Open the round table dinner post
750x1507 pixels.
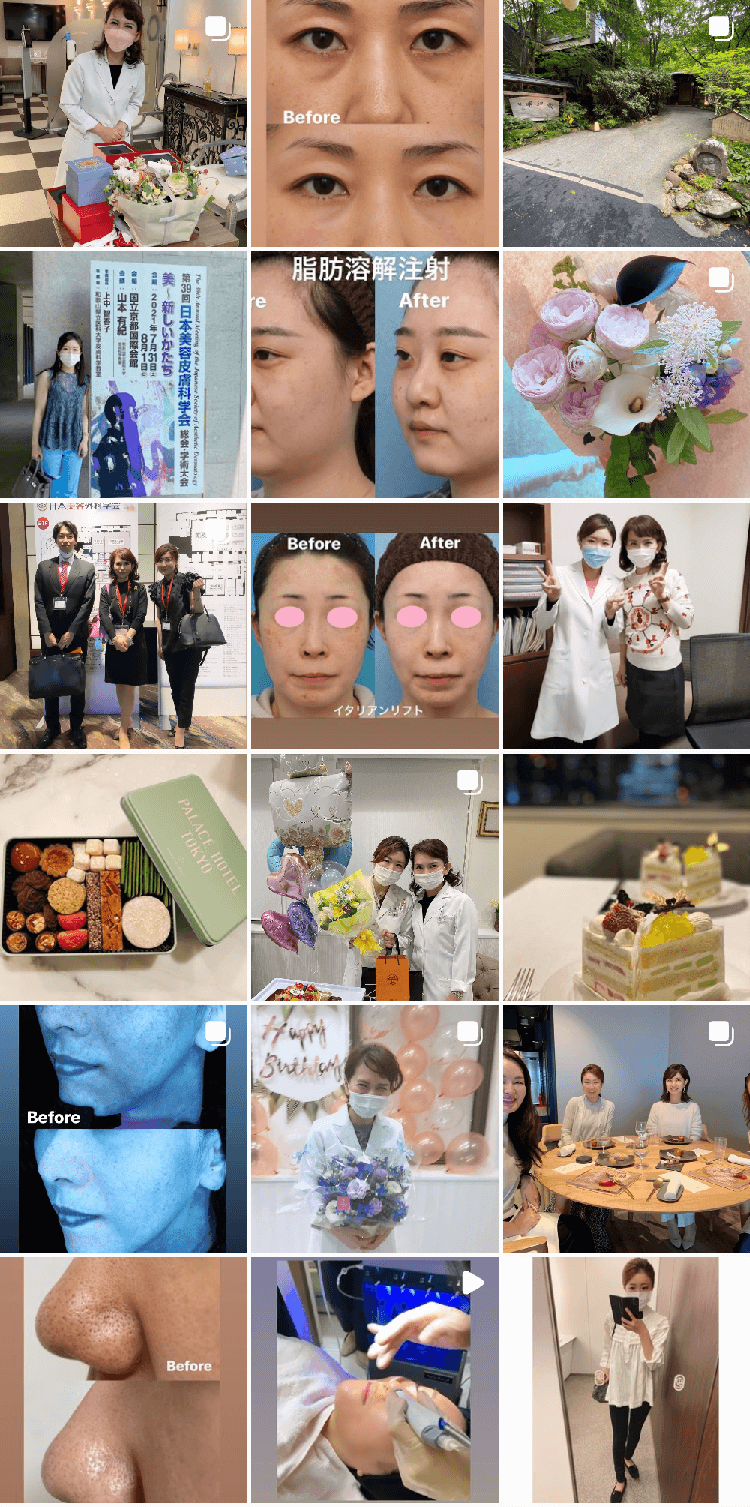(626, 1129)
